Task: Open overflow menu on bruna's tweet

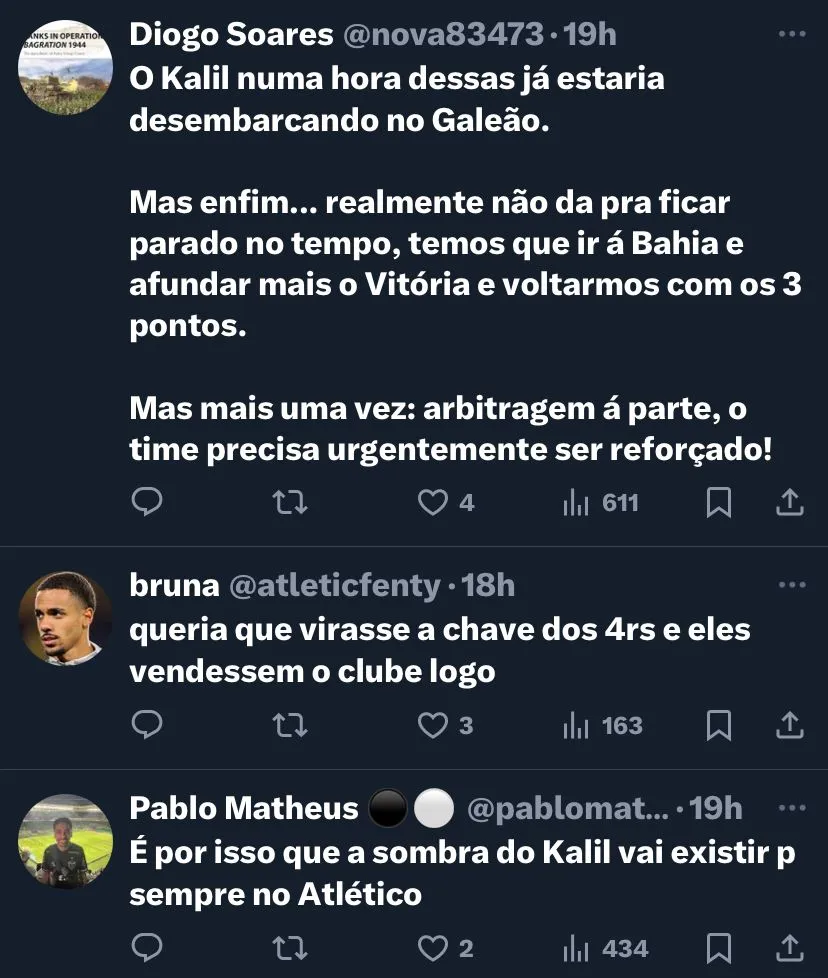Action: tap(791, 585)
